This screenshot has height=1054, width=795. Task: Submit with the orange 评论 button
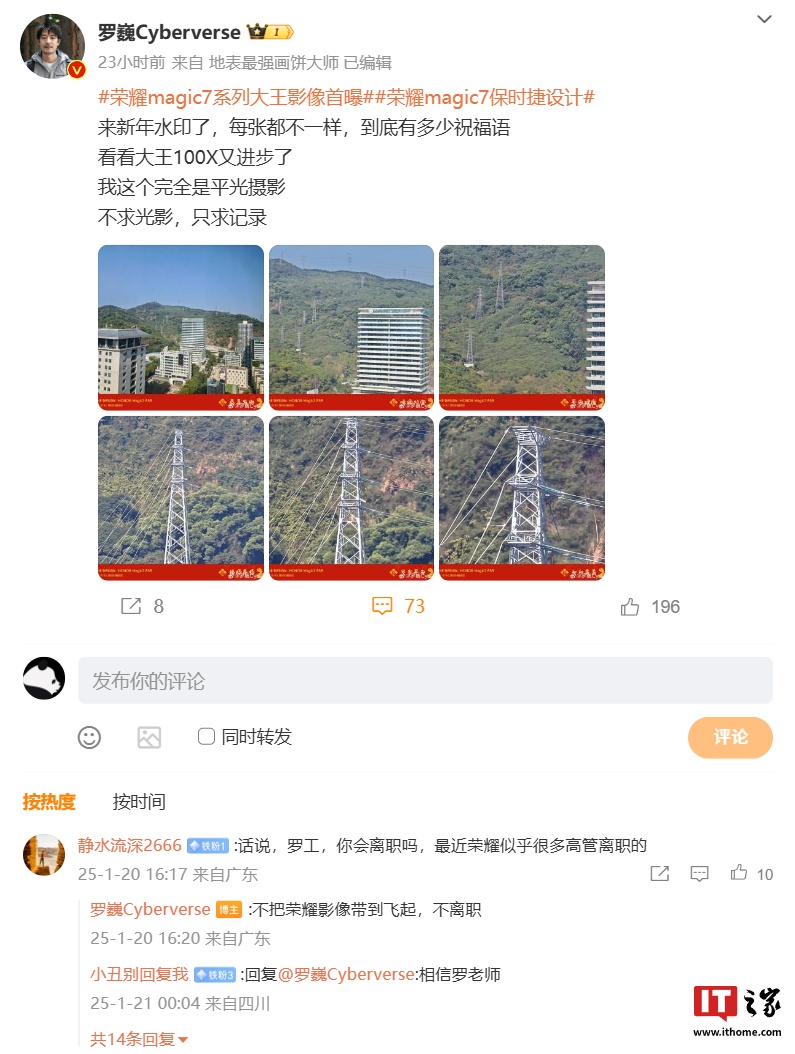coord(730,737)
